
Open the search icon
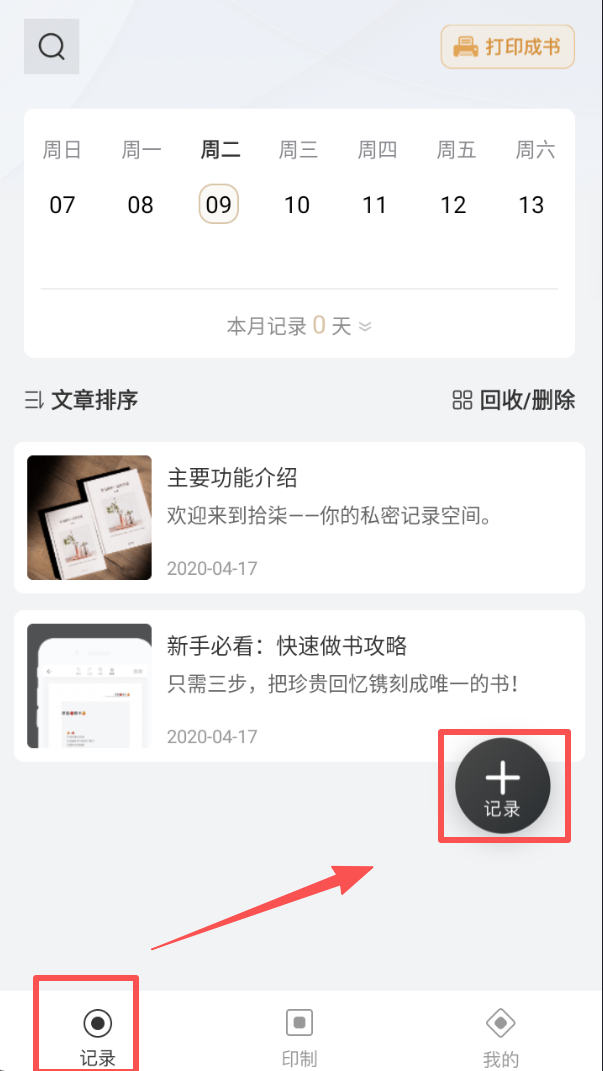click(51, 46)
